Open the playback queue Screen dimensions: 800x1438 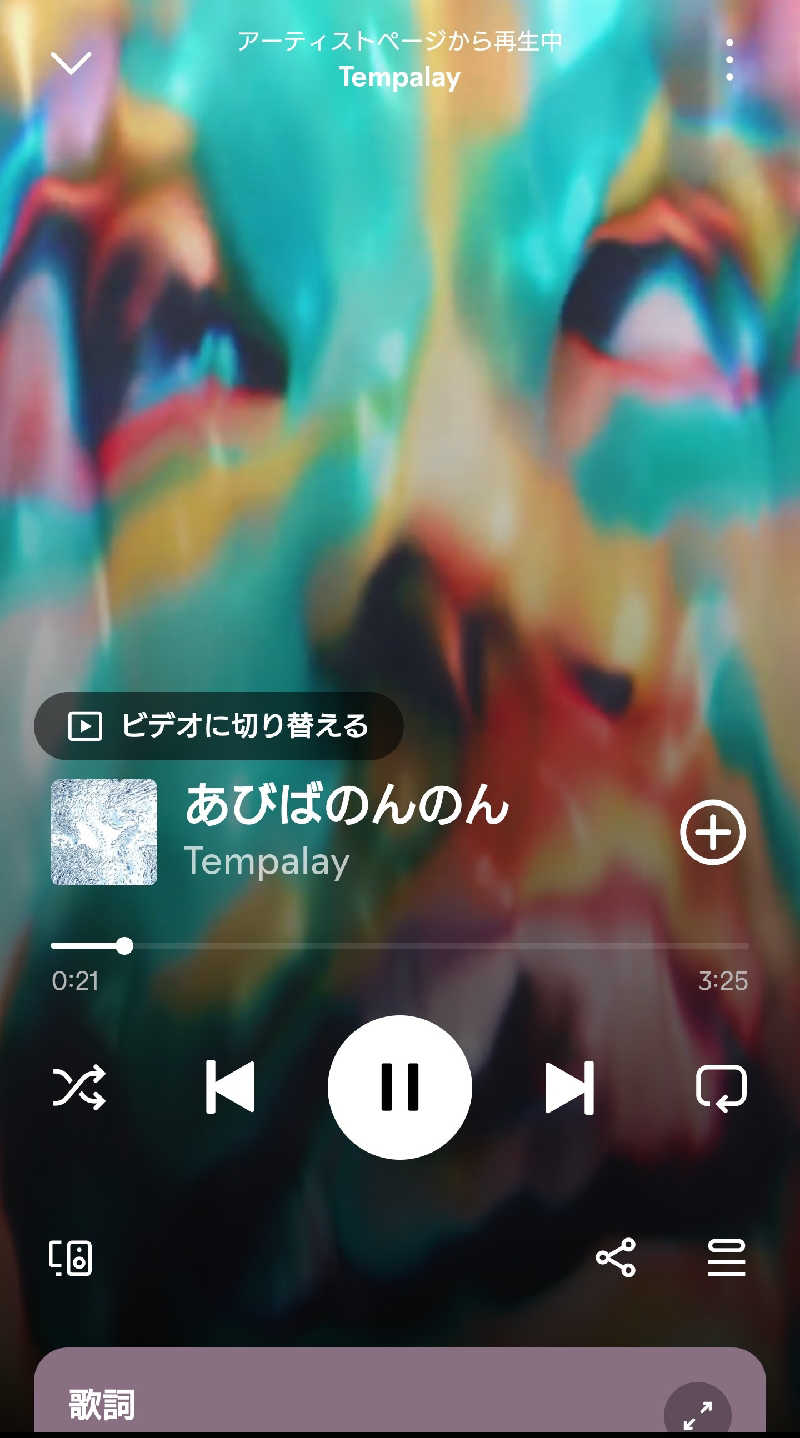click(726, 1260)
